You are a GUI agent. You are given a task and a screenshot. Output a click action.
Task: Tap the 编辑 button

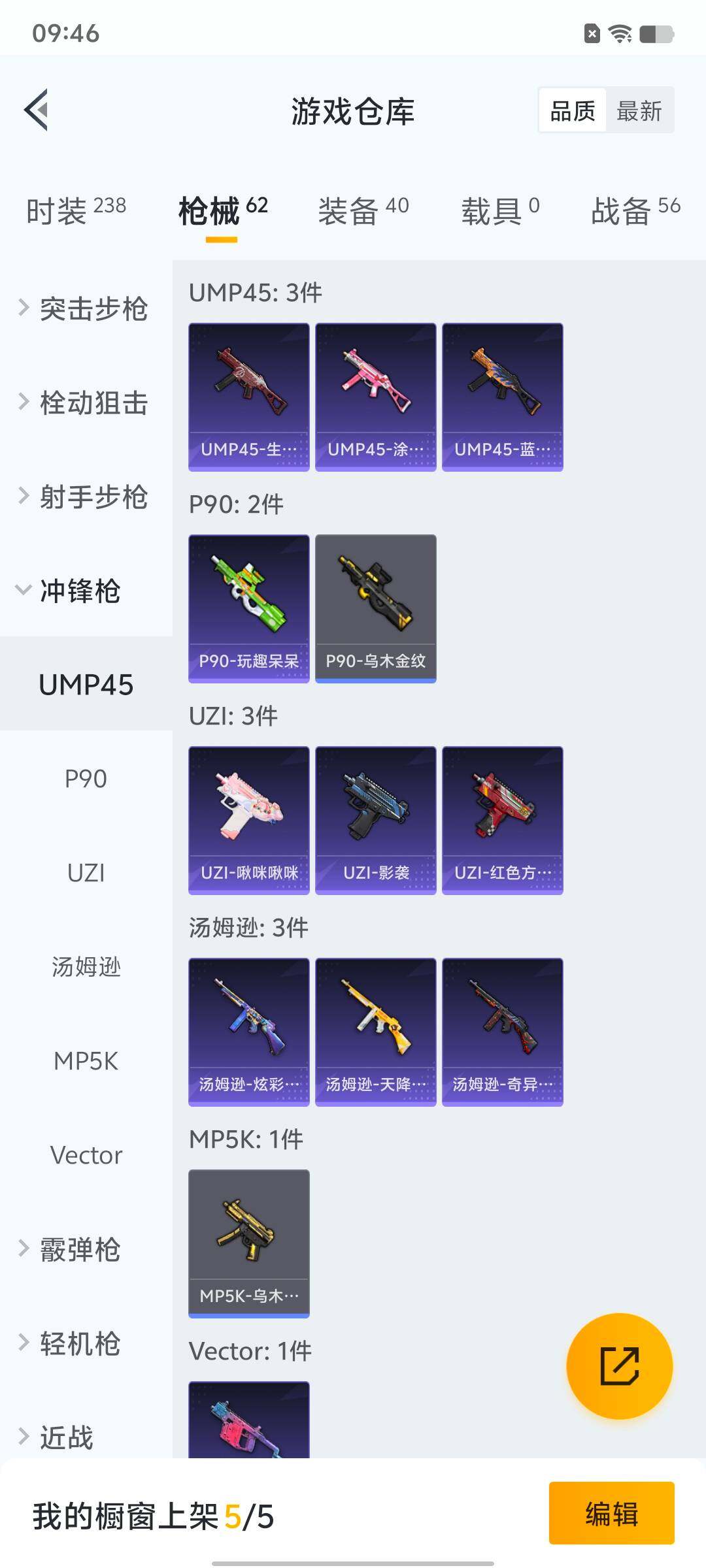tap(611, 1513)
